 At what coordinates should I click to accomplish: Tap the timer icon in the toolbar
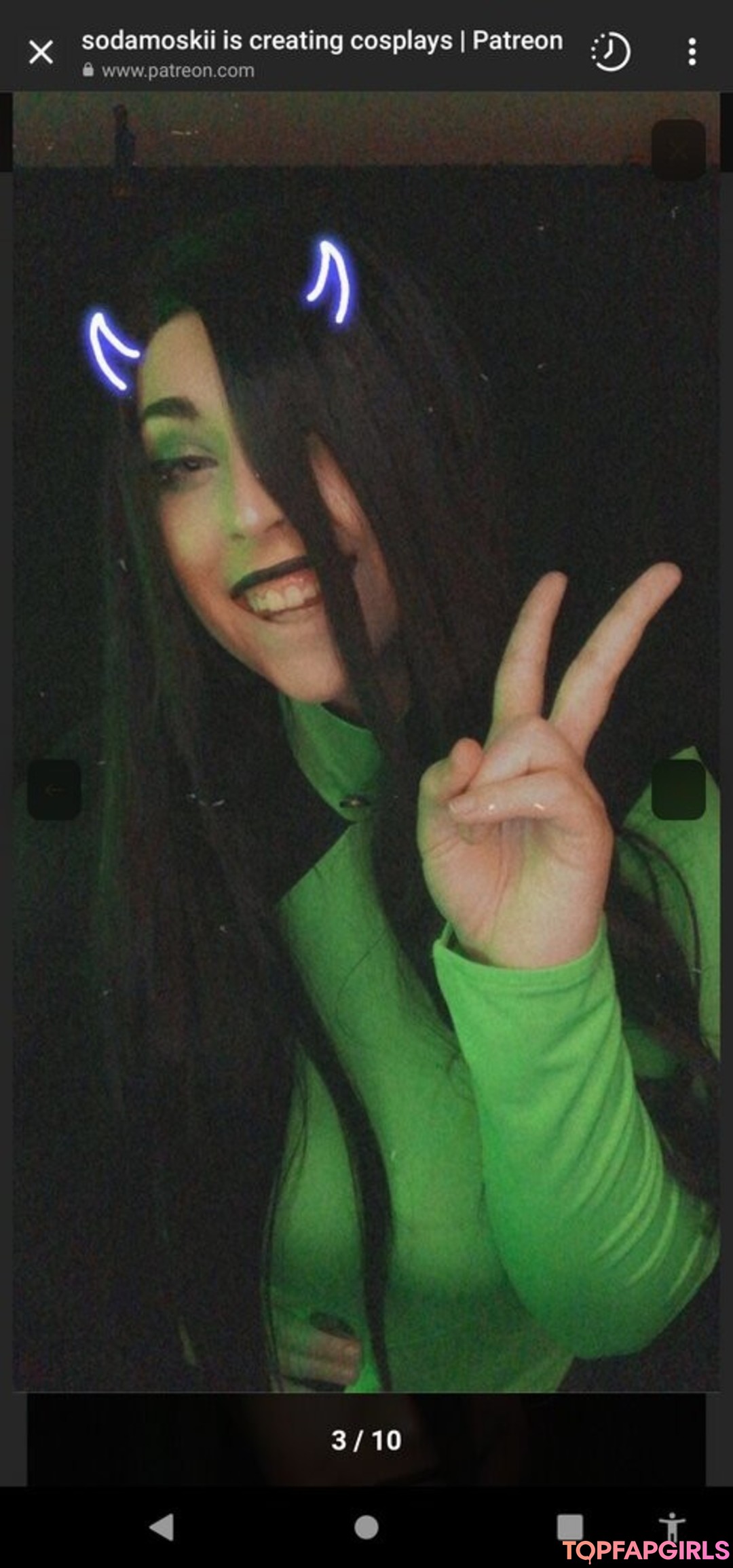pos(610,52)
